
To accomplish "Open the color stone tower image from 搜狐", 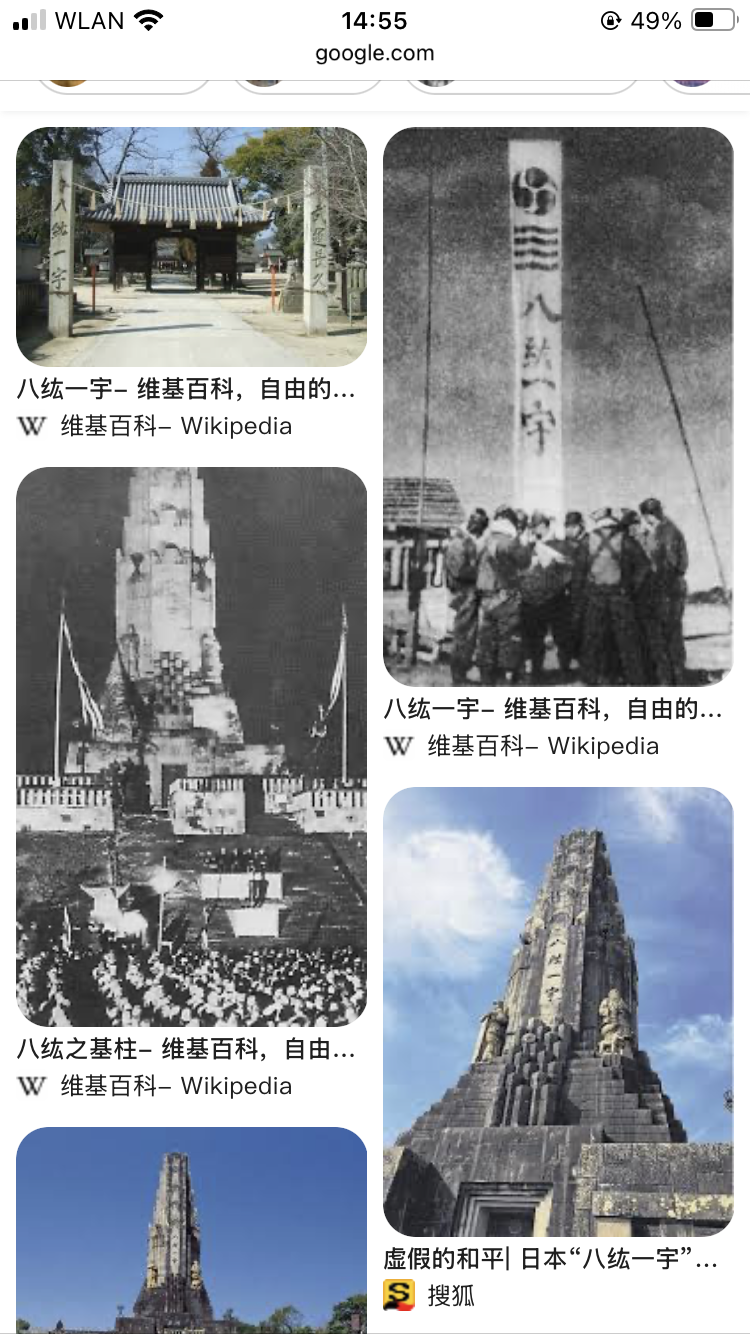I will pos(558,1011).
